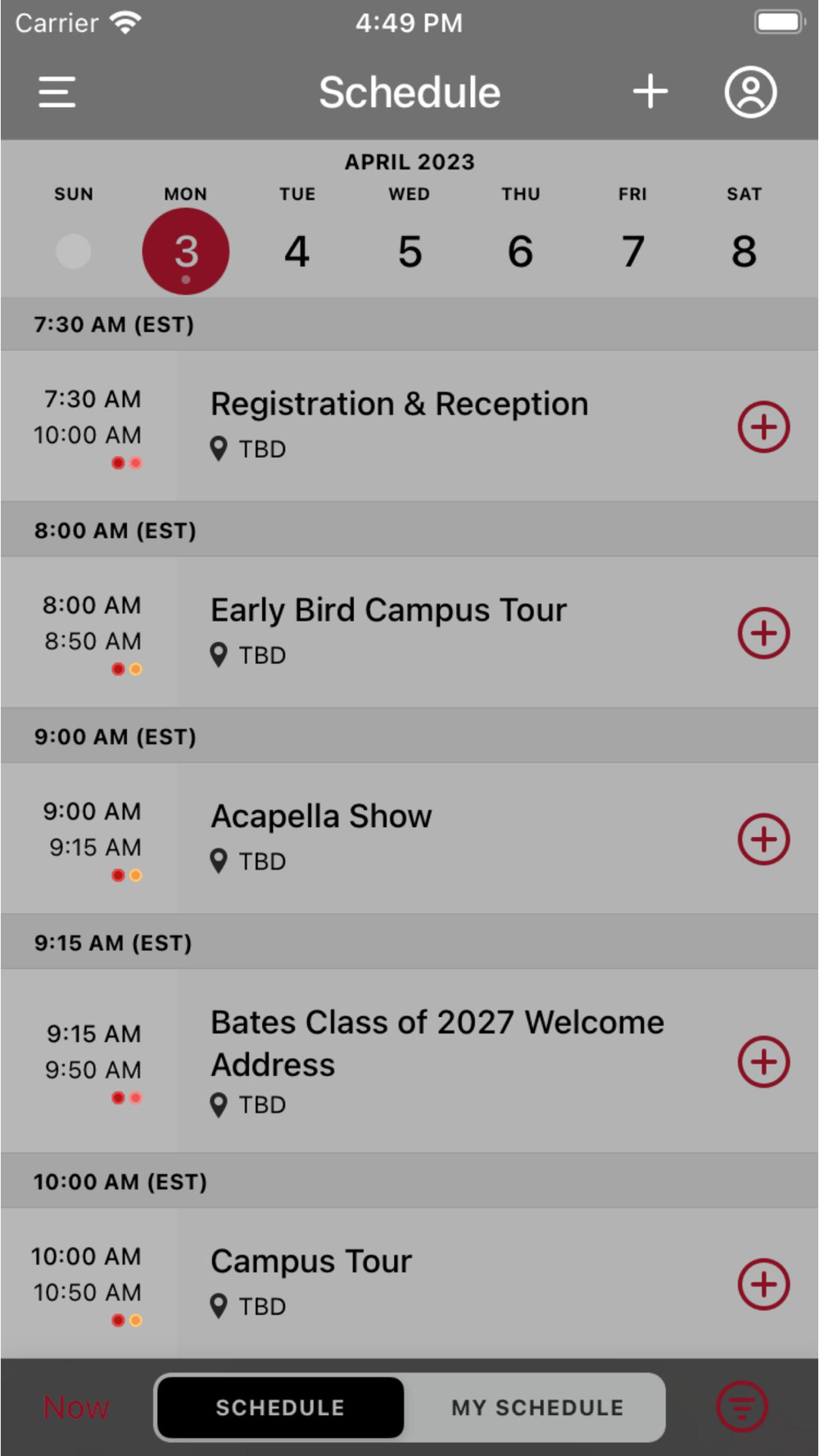Add Acapella Show to my schedule

tap(763, 839)
